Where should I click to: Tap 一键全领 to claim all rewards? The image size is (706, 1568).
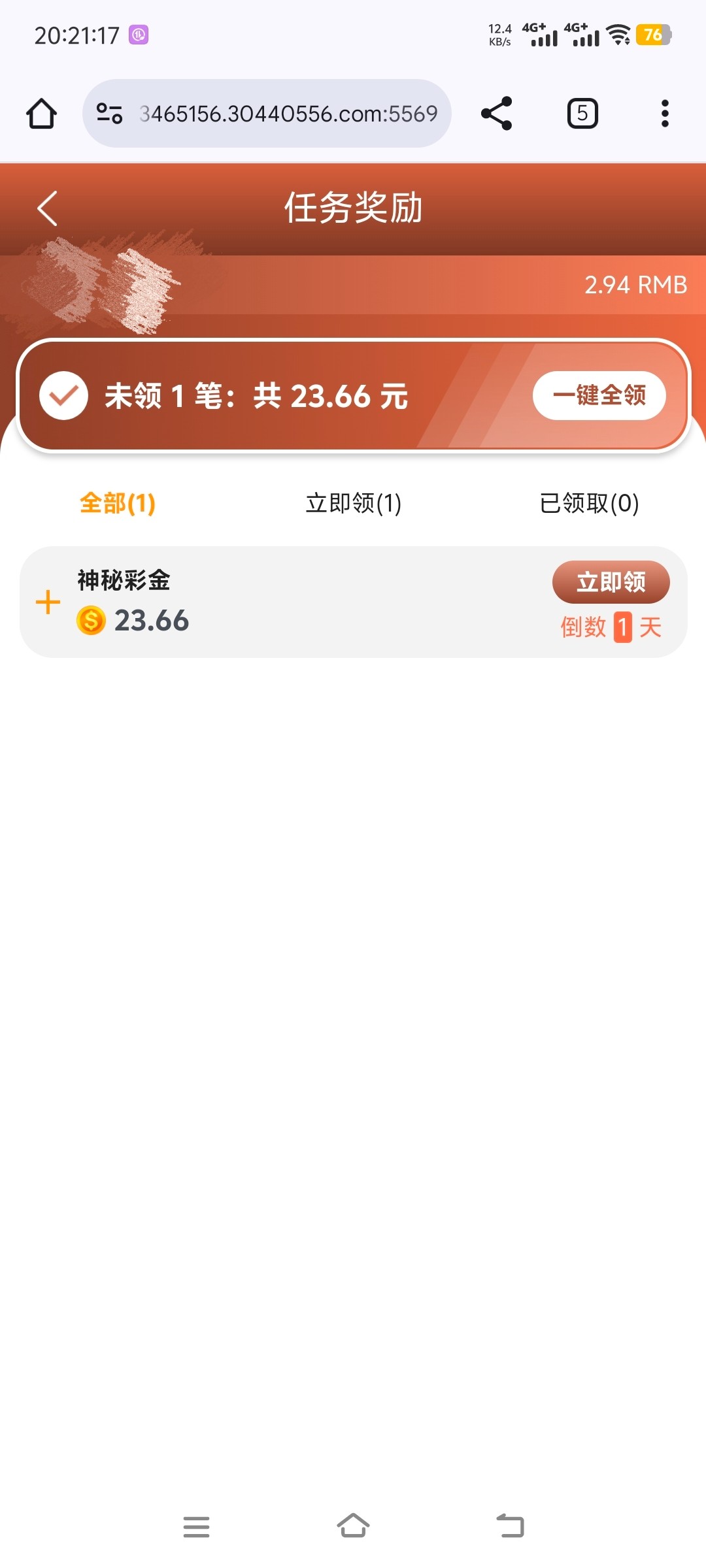599,395
